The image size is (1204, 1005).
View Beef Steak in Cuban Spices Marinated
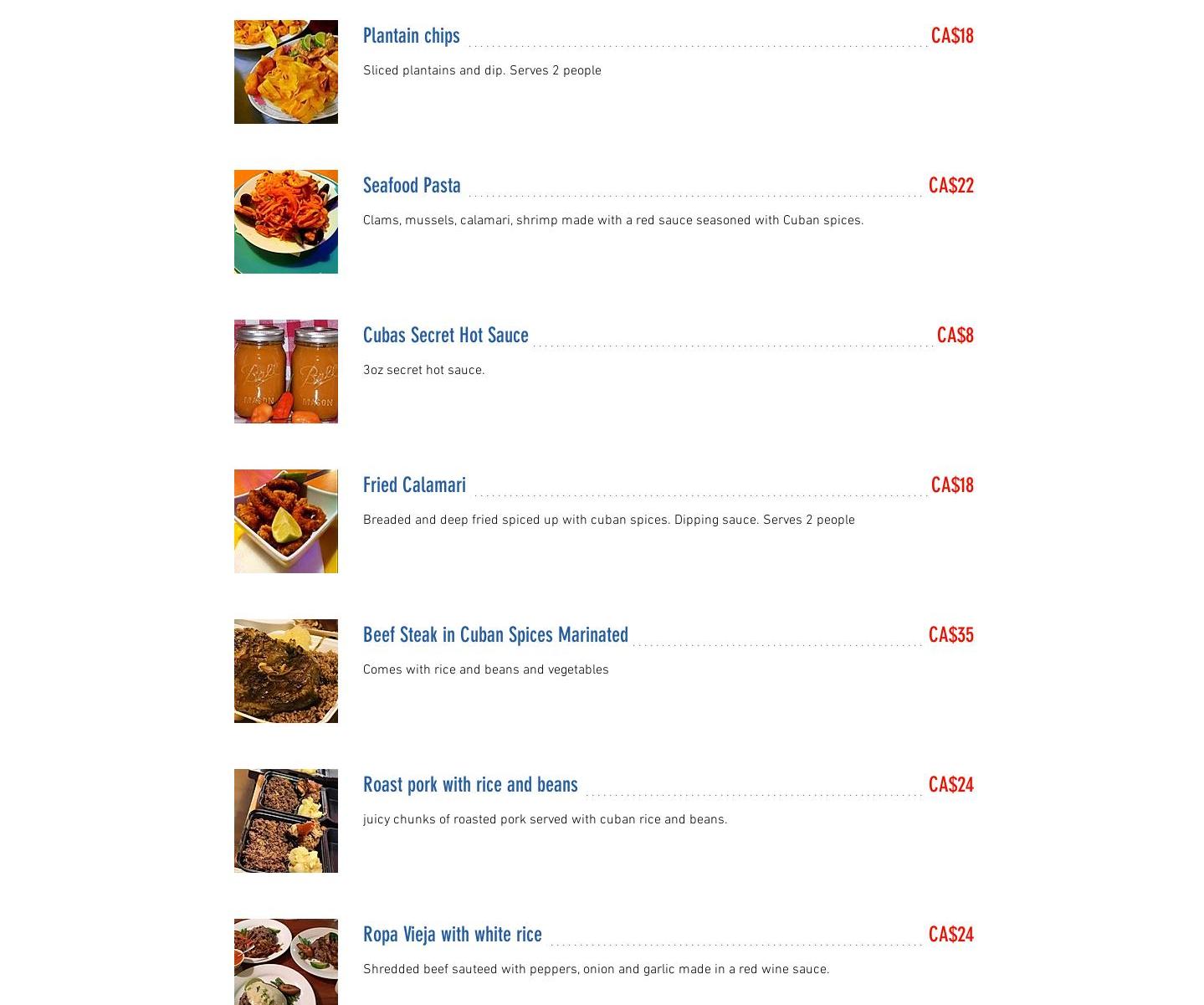tap(495, 635)
